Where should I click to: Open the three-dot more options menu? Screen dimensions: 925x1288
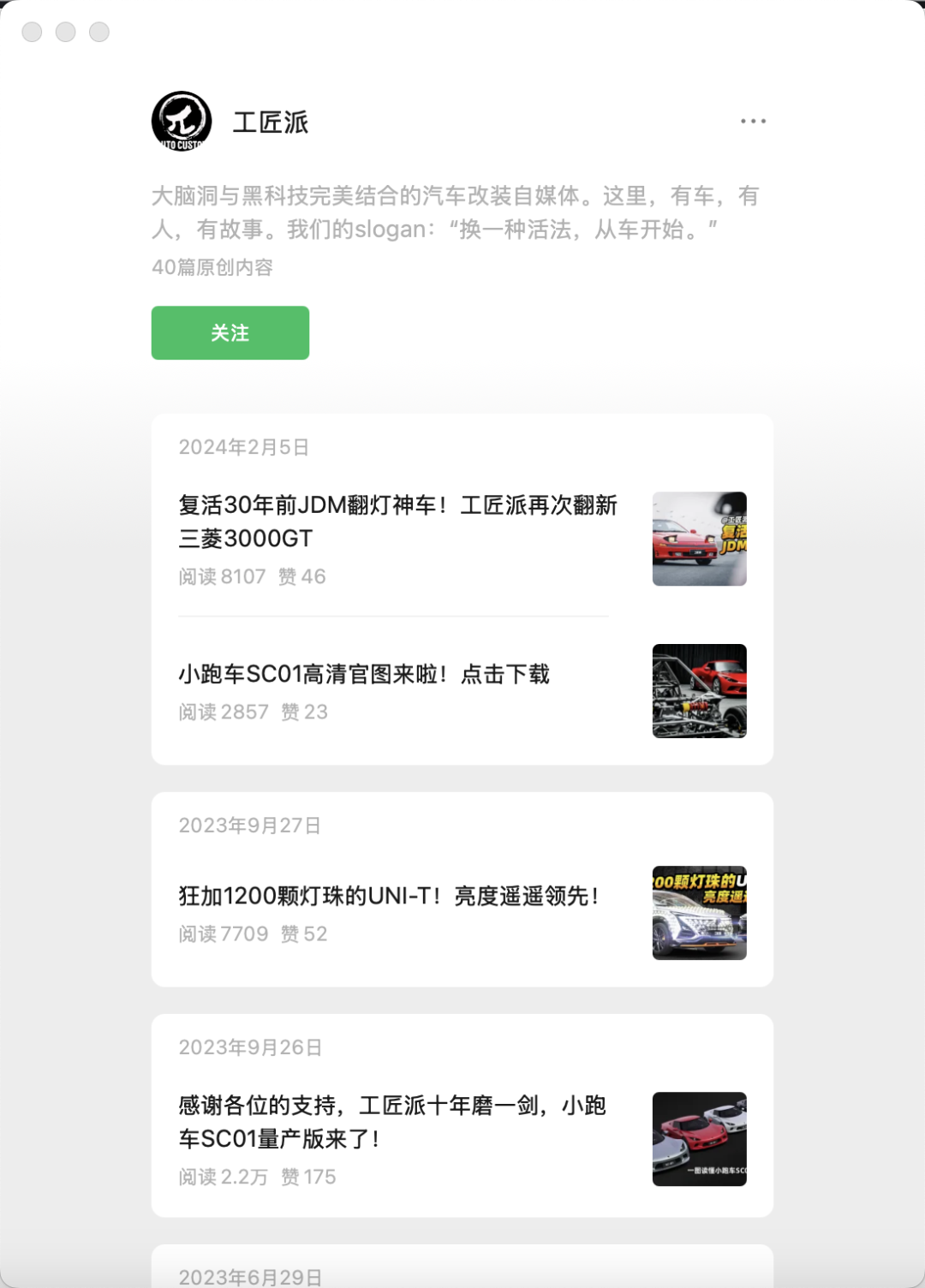point(753,121)
